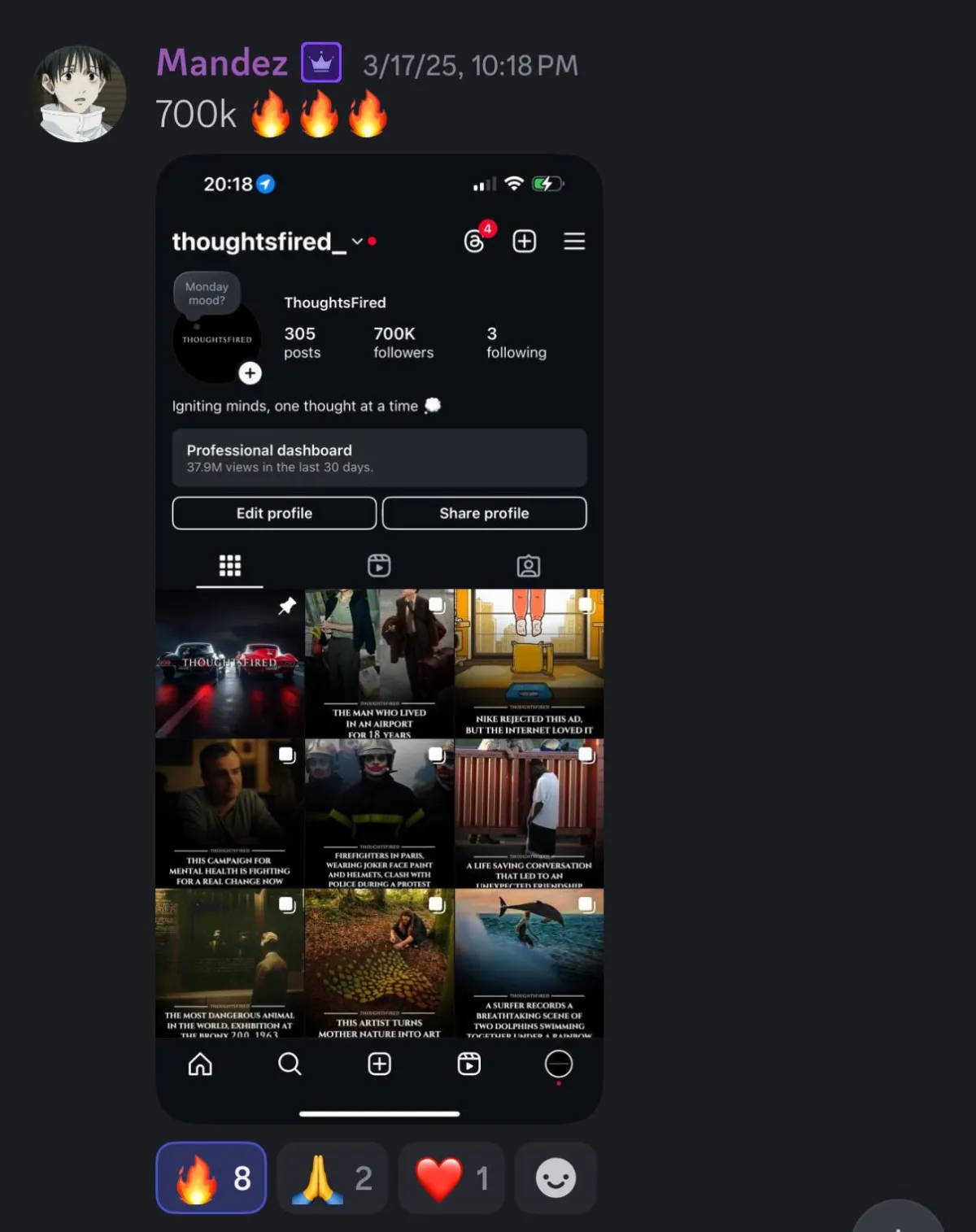Open the add reaction smiley picker
The height and width of the screenshot is (1232, 976).
(x=556, y=1178)
